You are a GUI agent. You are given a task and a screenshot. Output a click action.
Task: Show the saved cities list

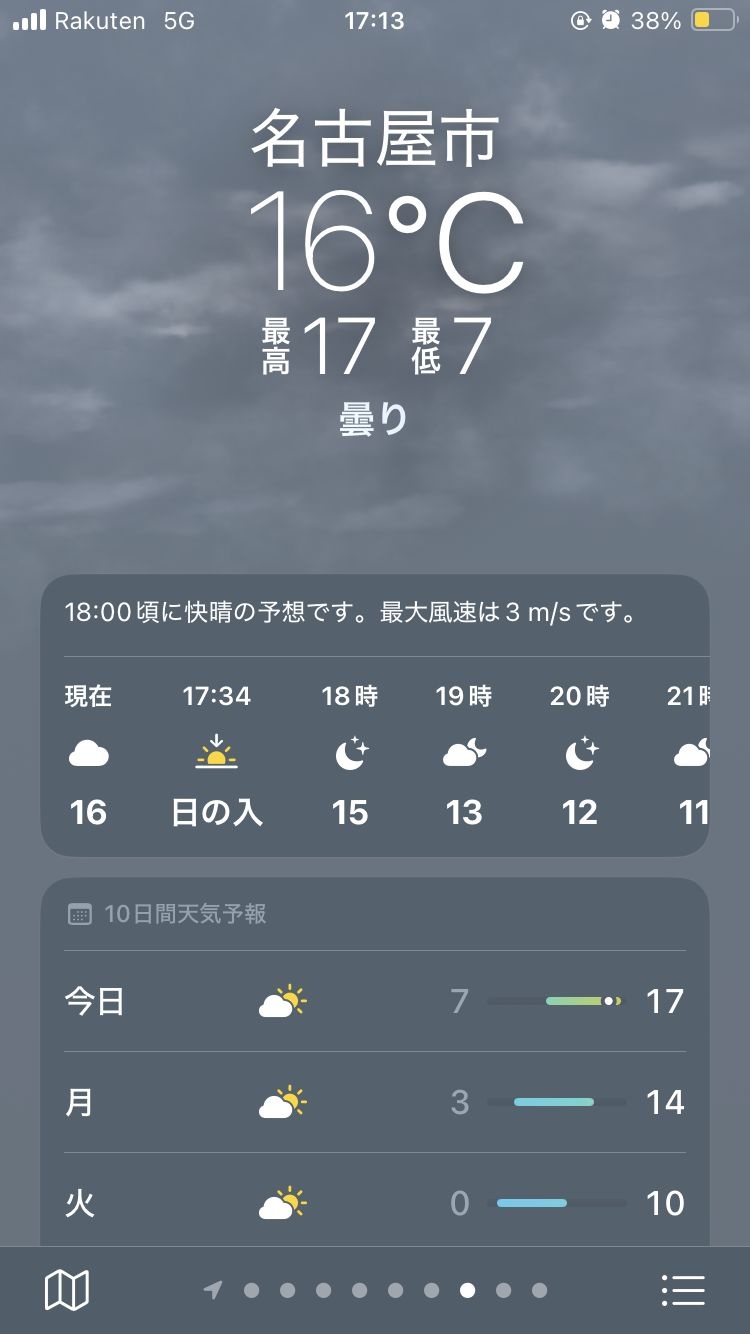(684, 1290)
